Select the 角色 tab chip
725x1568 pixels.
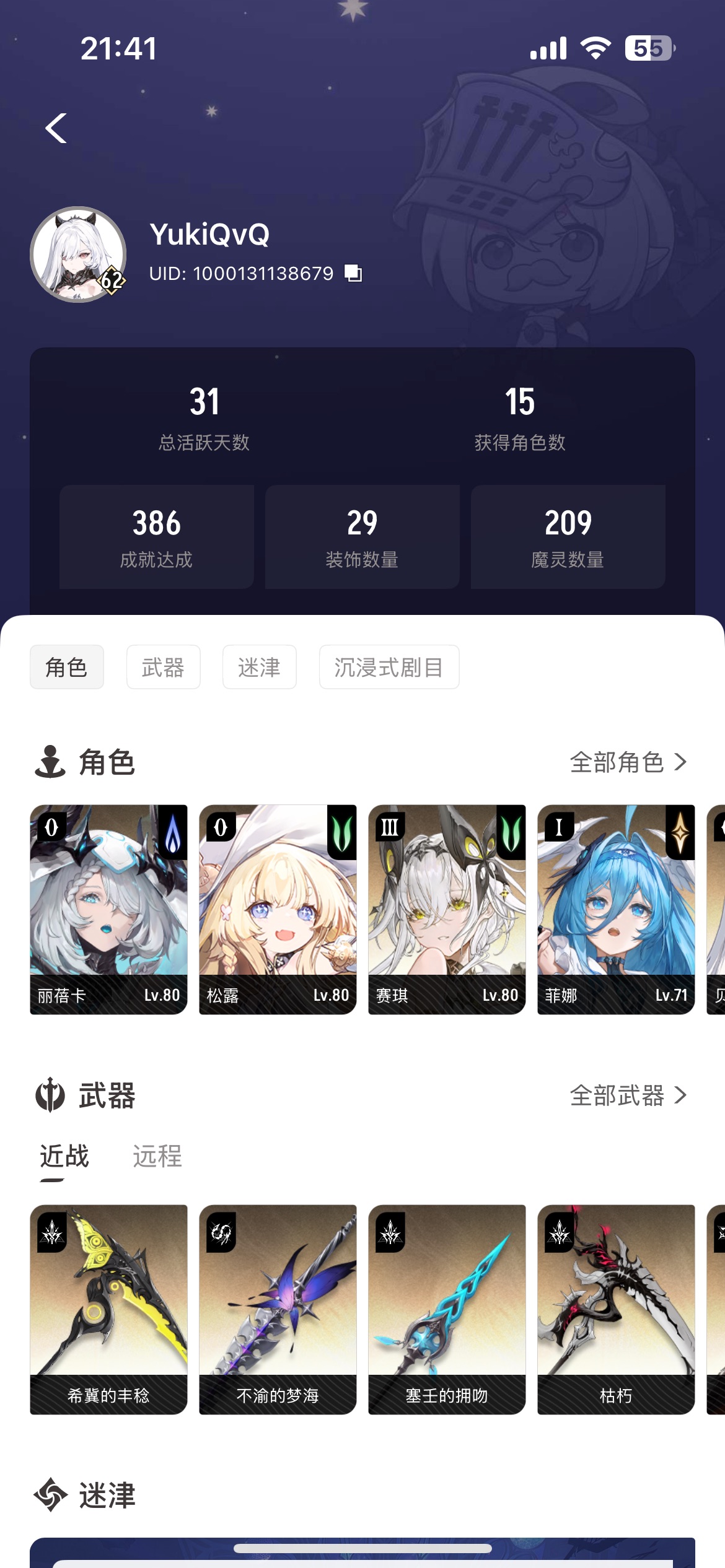tap(66, 667)
